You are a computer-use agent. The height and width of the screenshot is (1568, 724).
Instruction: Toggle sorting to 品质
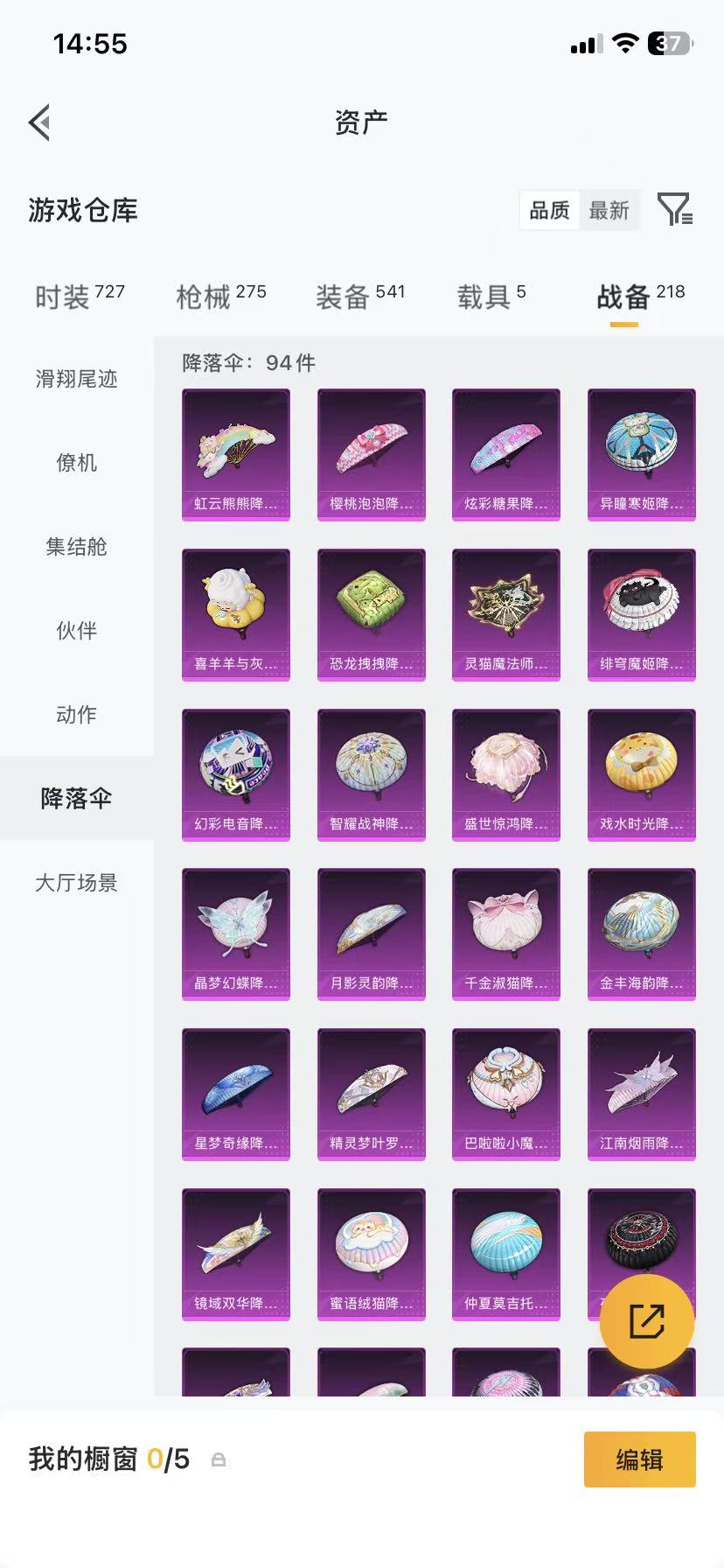548,210
